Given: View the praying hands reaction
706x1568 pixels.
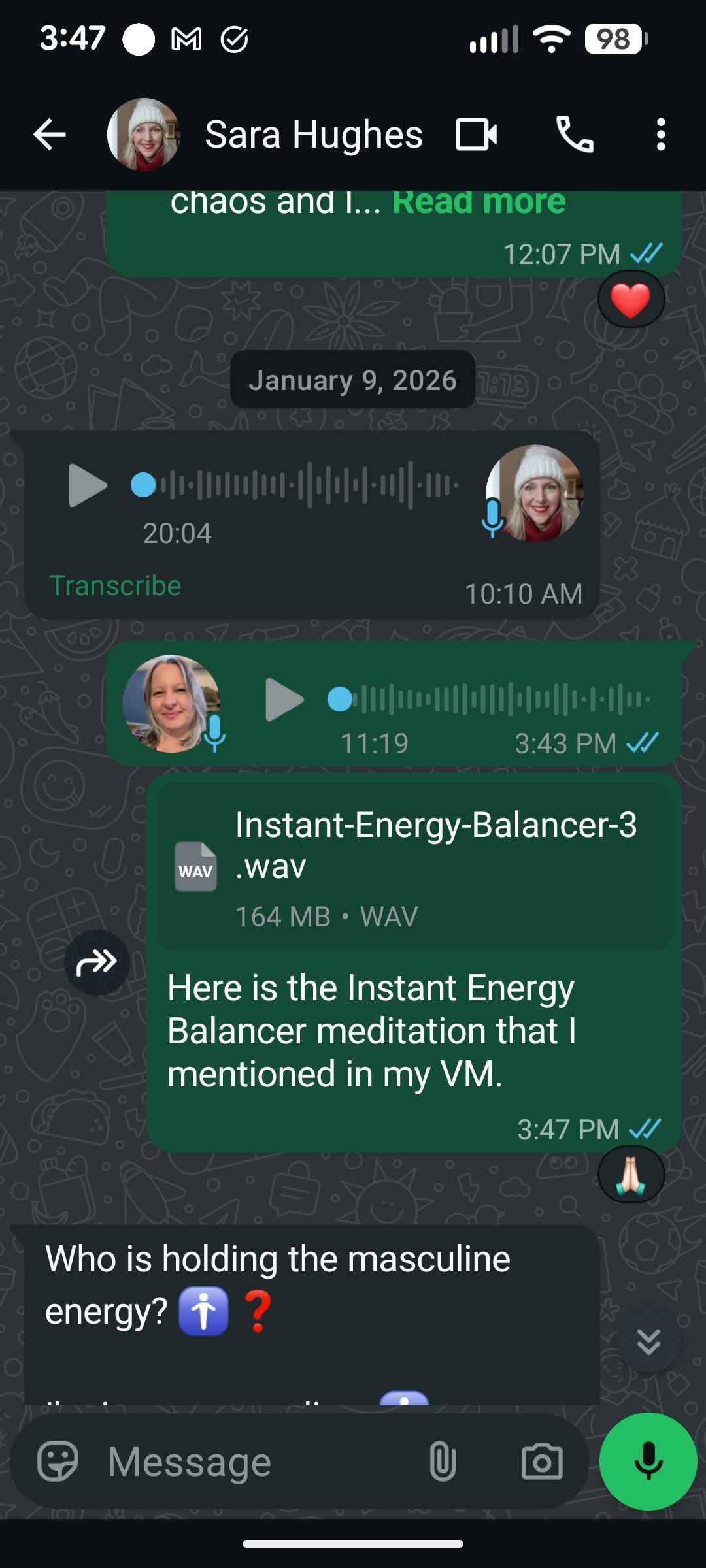Looking at the screenshot, I should (x=631, y=1175).
